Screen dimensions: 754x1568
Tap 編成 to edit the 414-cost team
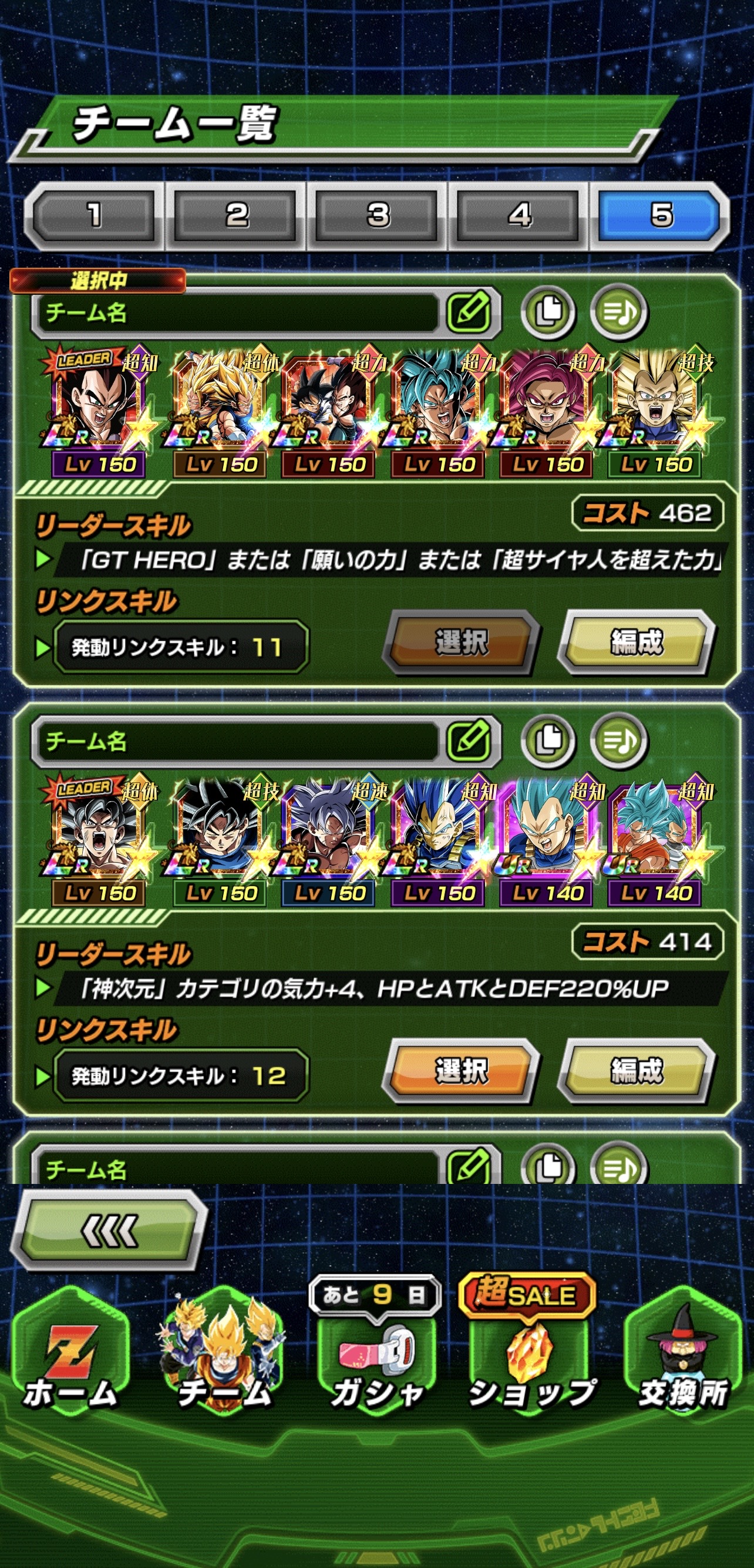click(637, 1071)
